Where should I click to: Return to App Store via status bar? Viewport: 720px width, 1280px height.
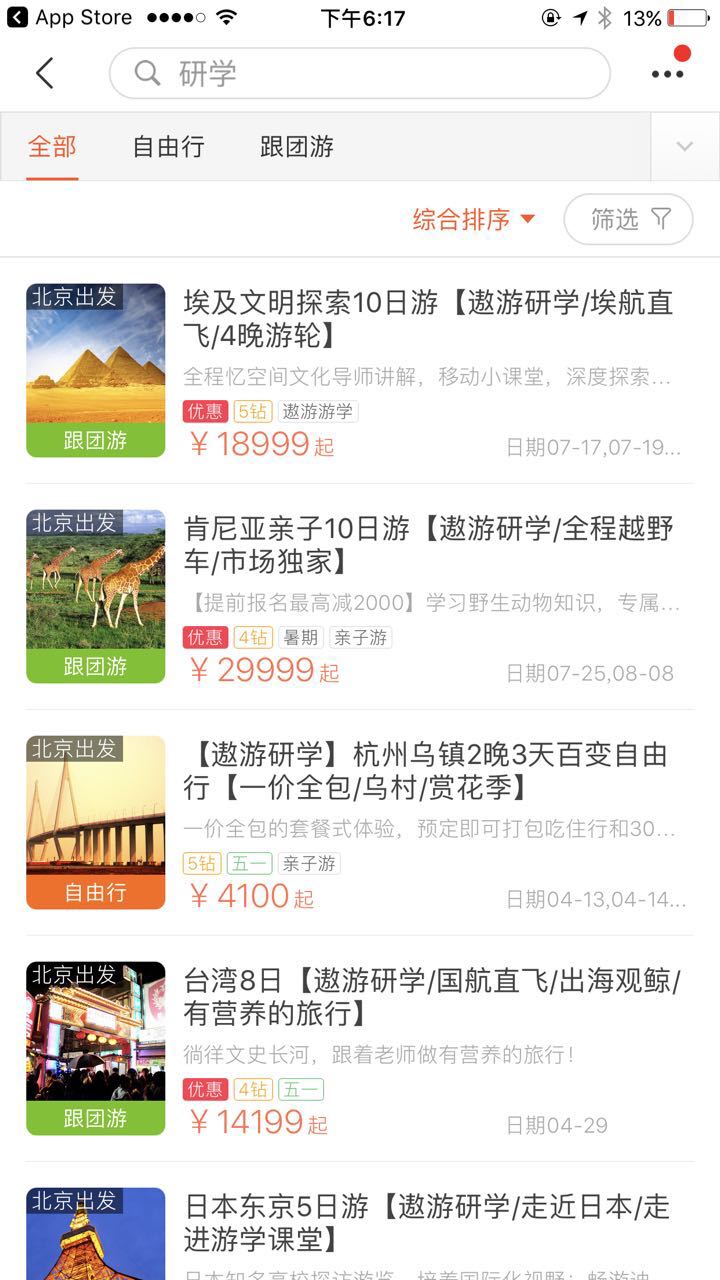70,18
